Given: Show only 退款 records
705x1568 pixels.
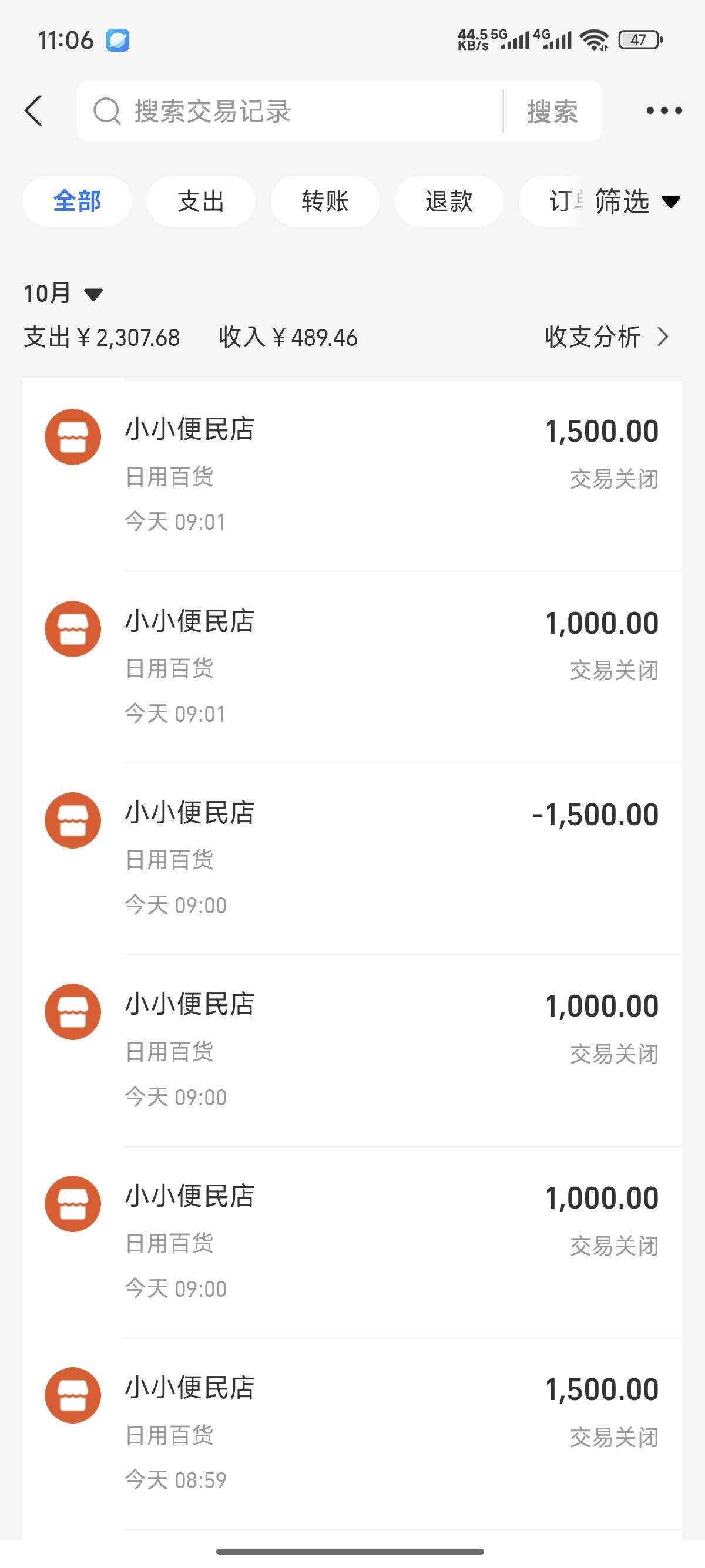Looking at the screenshot, I should (449, 201).
